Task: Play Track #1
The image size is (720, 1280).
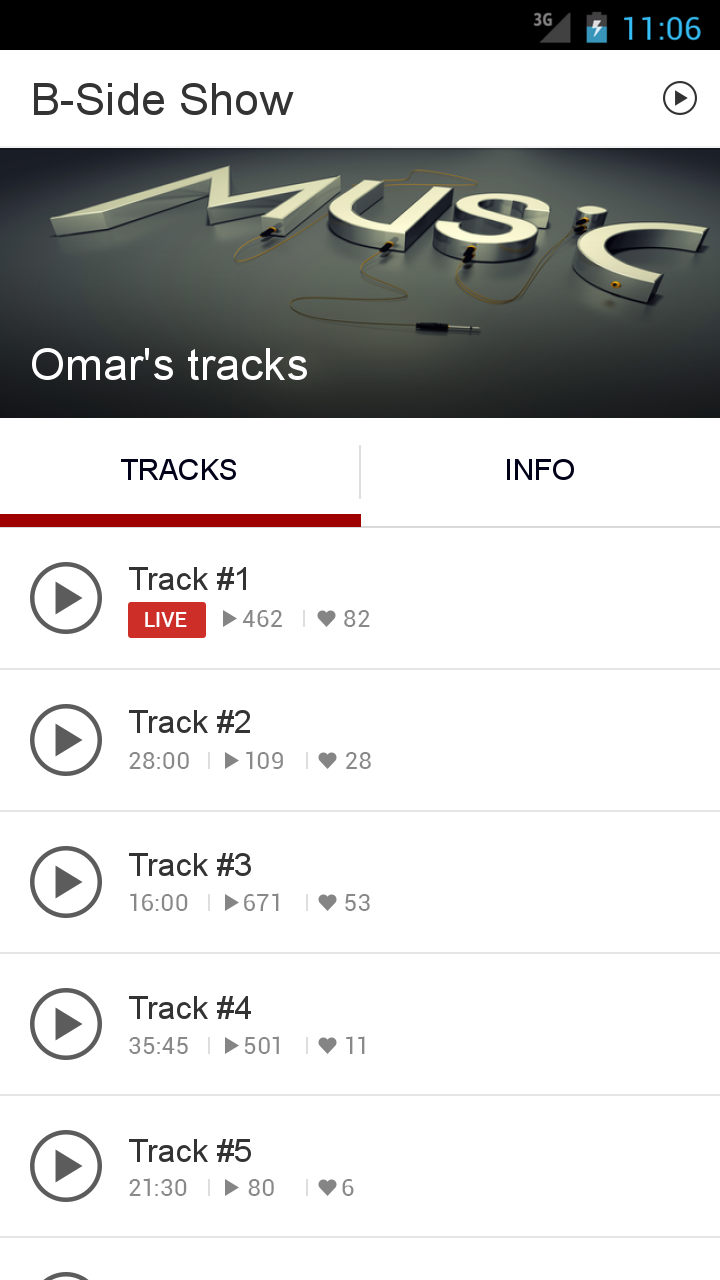Action: (66, 598)
